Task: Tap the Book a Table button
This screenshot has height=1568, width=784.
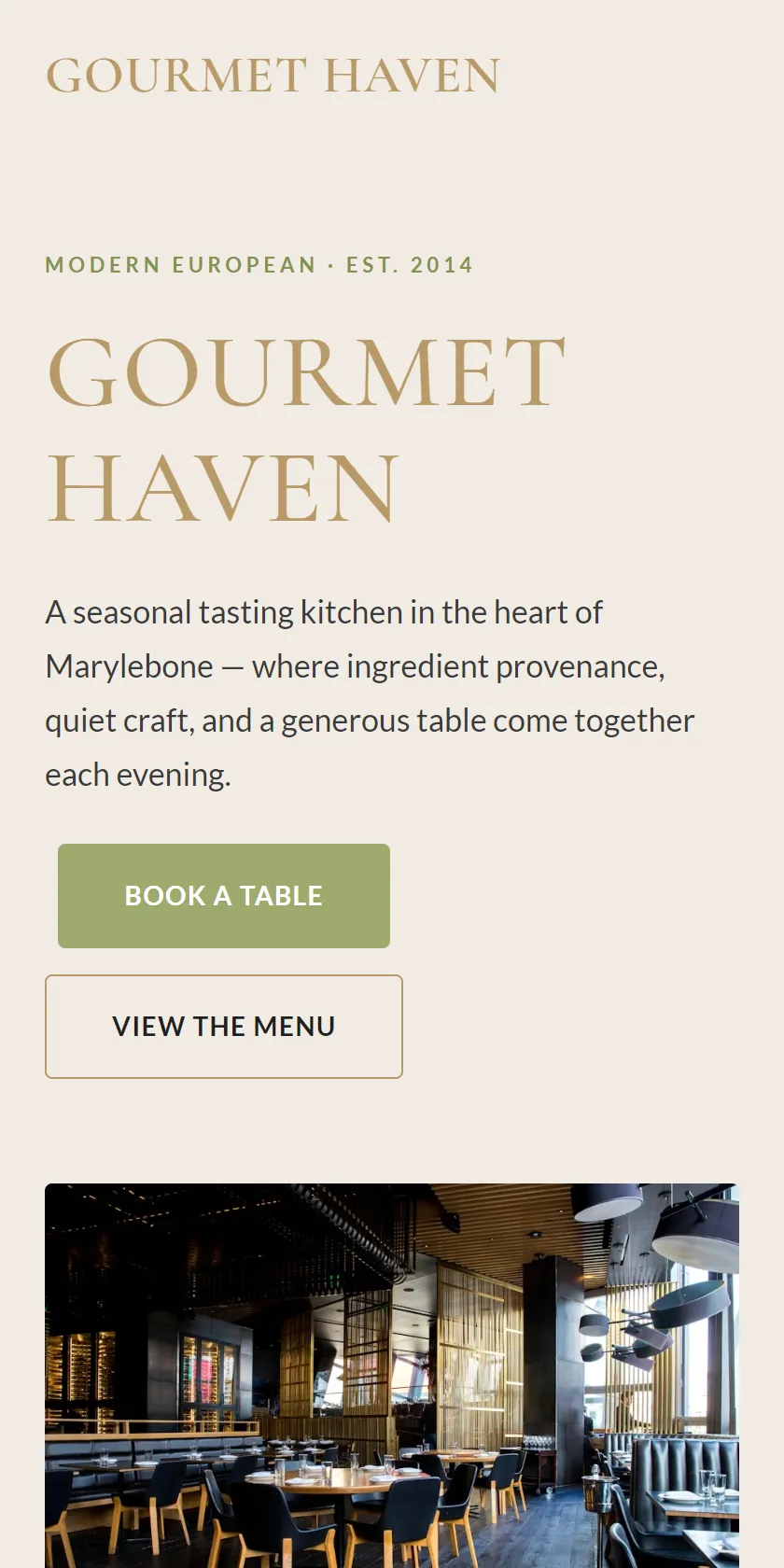Action: pos(224,896)
